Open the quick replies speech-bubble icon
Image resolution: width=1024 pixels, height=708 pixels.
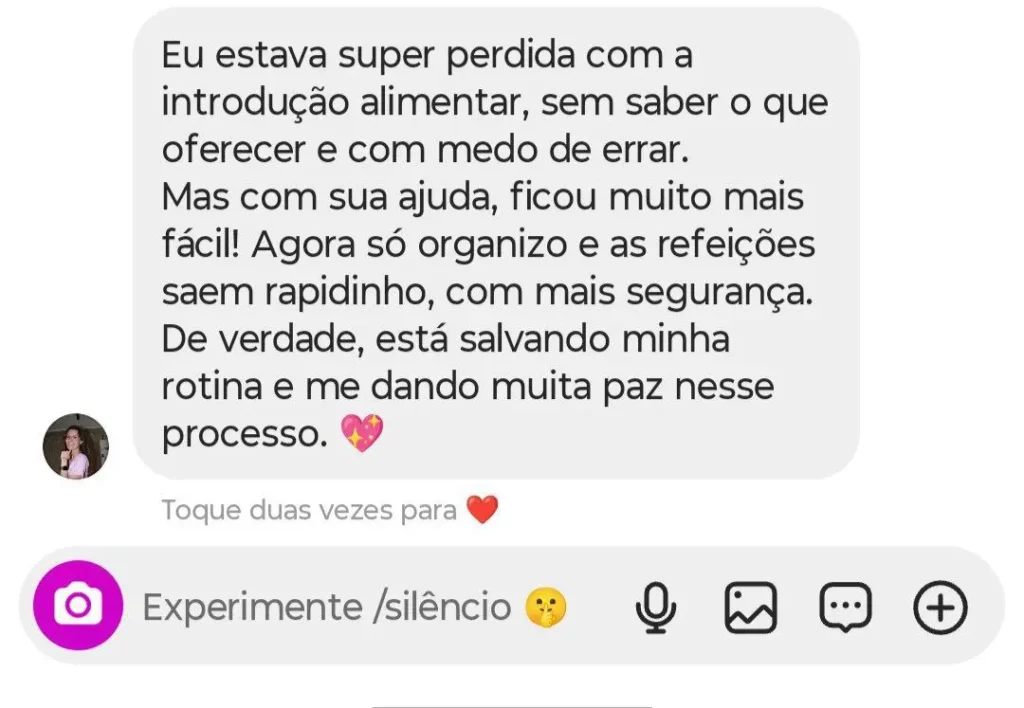845,606
